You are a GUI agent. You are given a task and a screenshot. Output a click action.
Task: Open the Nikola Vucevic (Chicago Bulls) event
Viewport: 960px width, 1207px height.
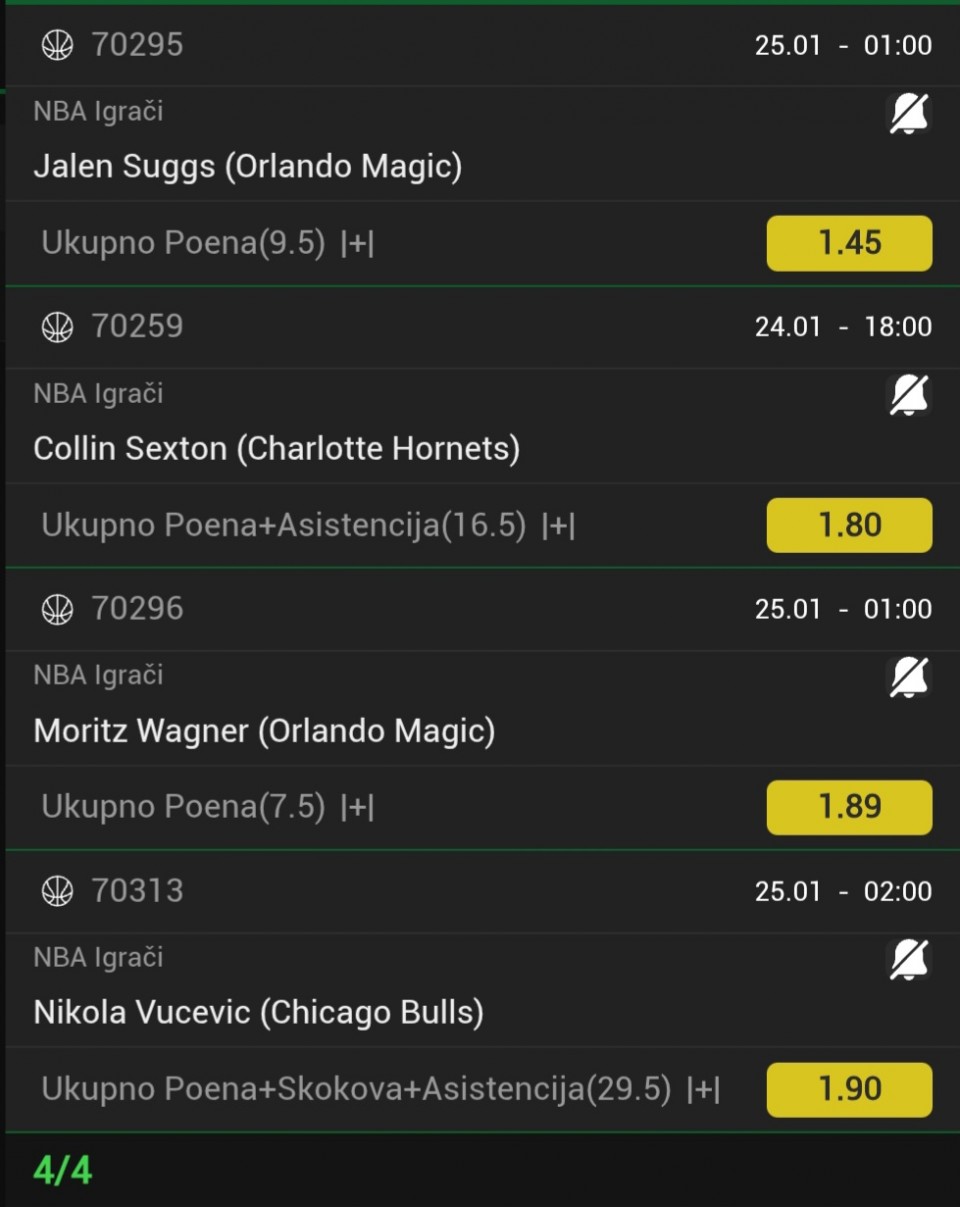(x=259, y=1012)
